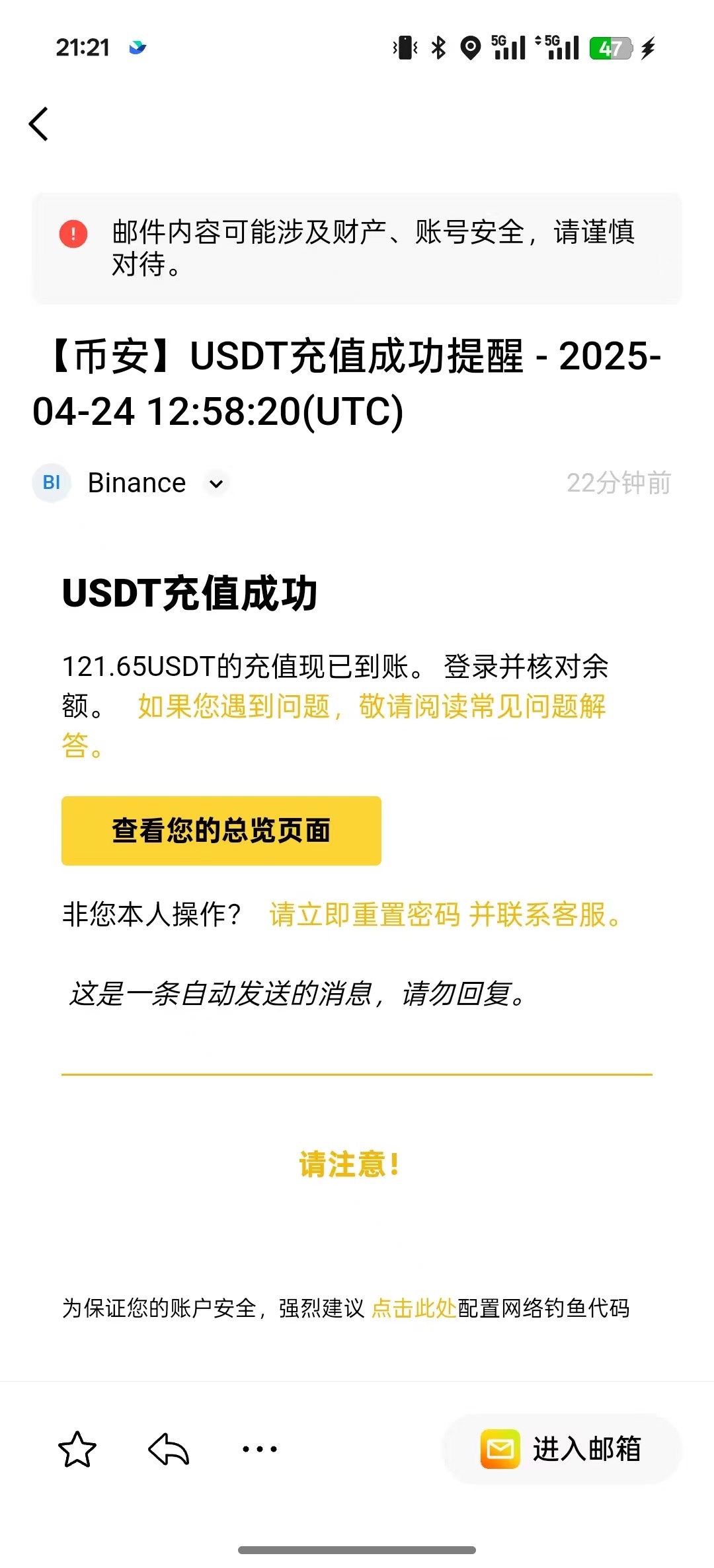Reply to this email

(x=169, y=1449)
